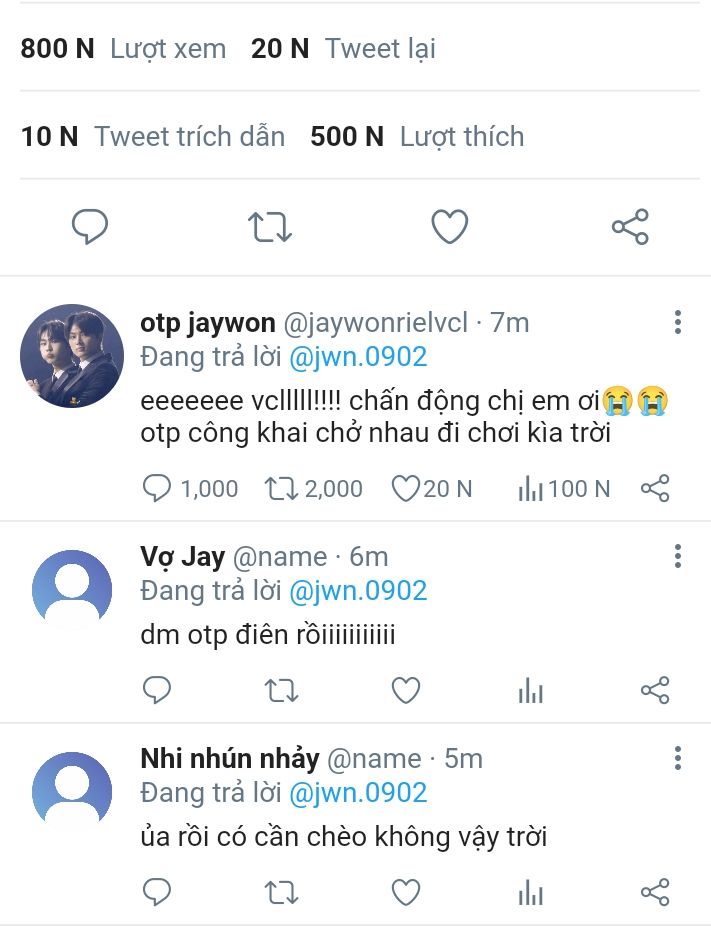Reply to the main tweet
This screenshot has height=926, width=711.
click(90, 227)
